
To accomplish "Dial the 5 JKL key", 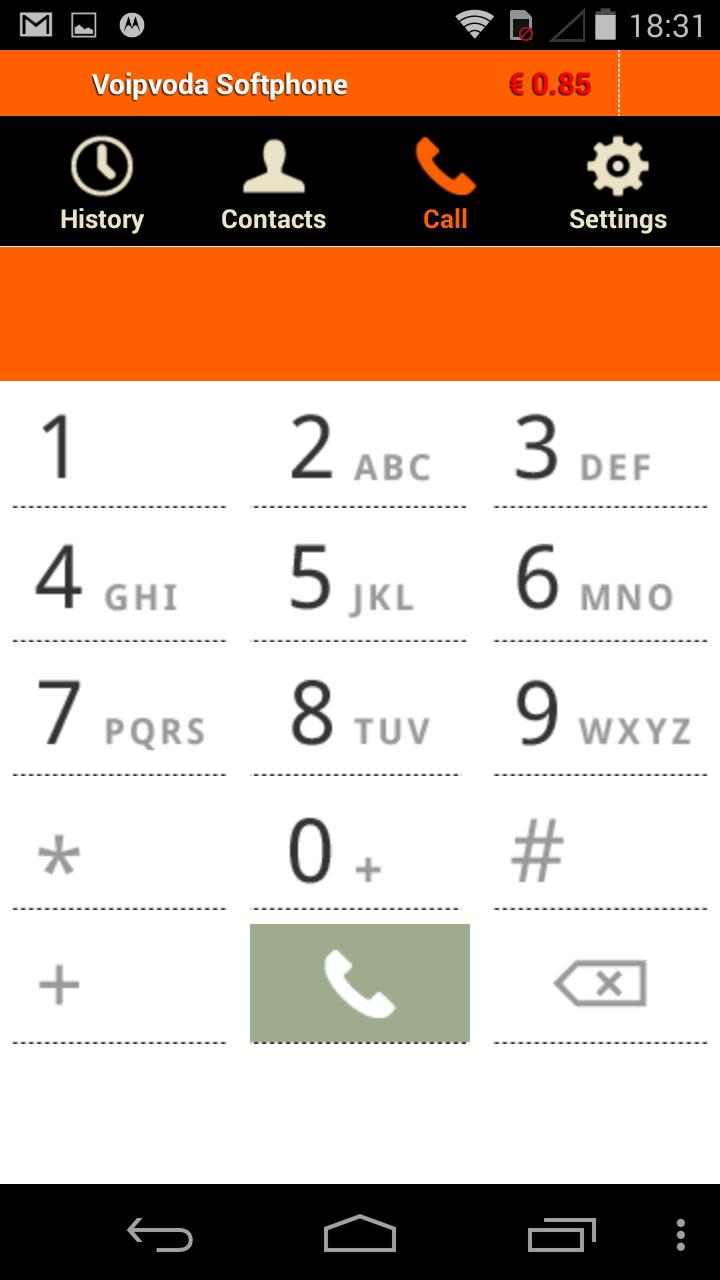I will 359,580.
